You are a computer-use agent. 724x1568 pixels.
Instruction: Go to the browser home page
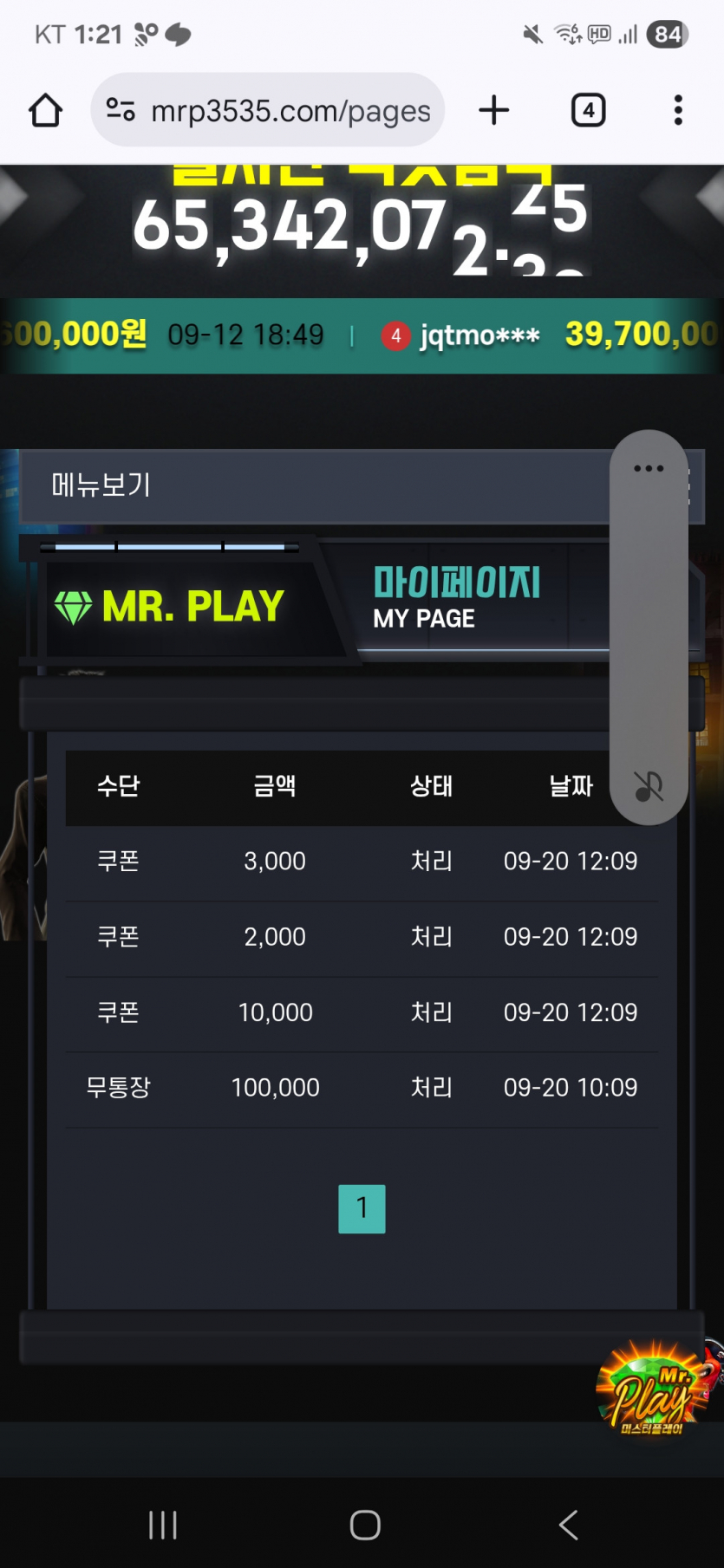[45, 110]
